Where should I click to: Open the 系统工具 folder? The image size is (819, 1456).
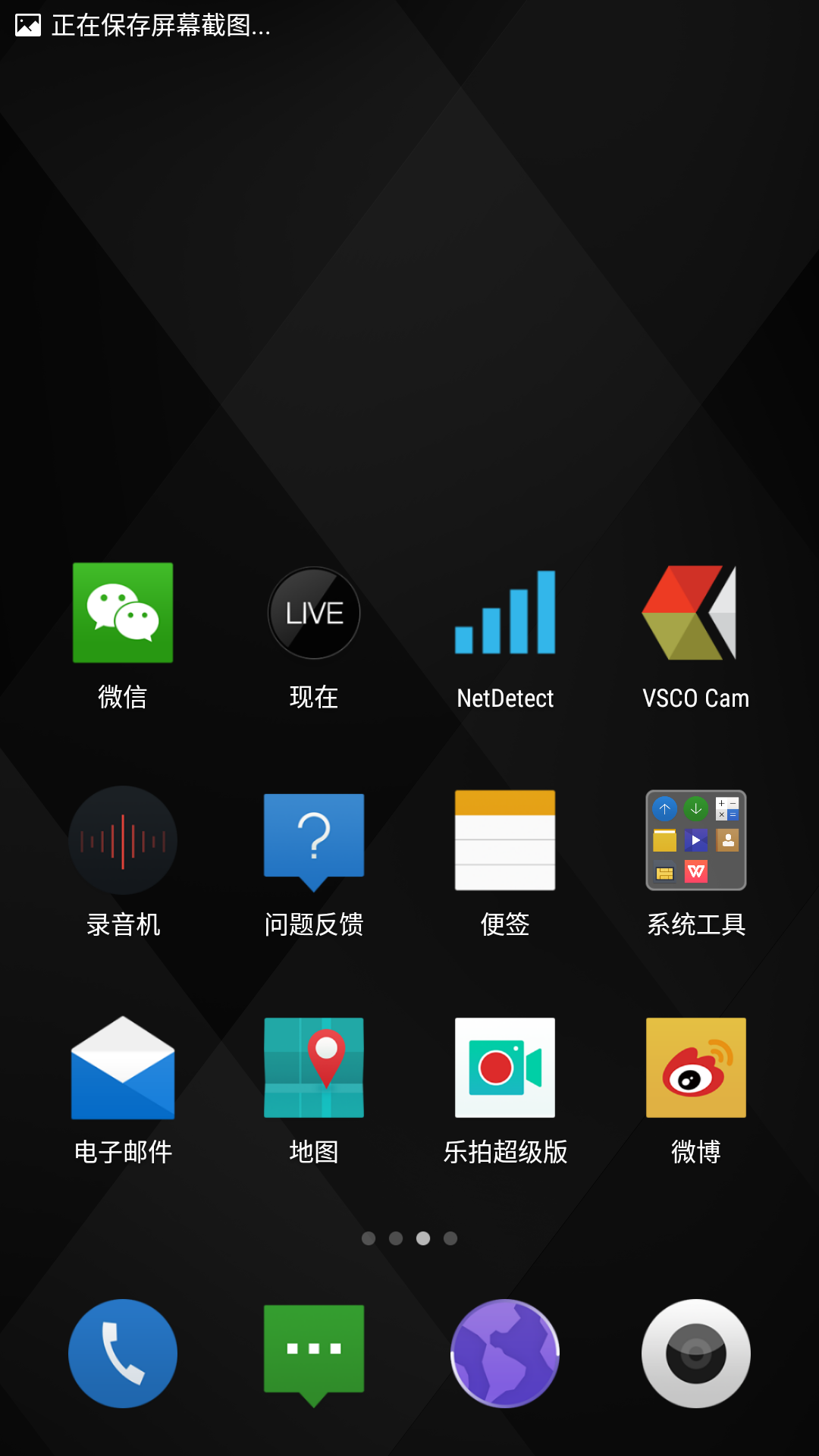pos(696,840)
